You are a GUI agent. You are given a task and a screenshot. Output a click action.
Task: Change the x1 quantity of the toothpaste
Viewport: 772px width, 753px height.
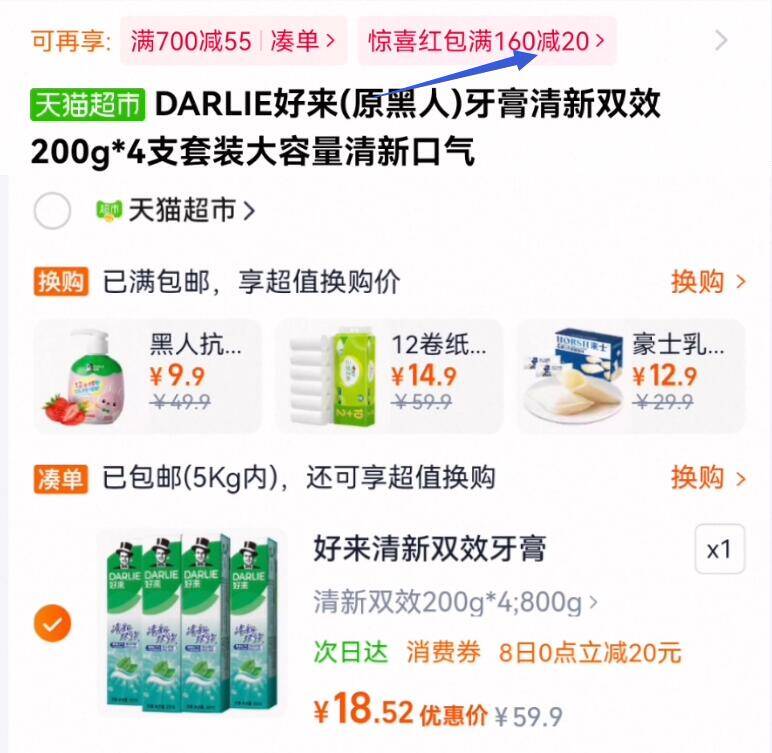pyautogui.click(x=719, y=550)
